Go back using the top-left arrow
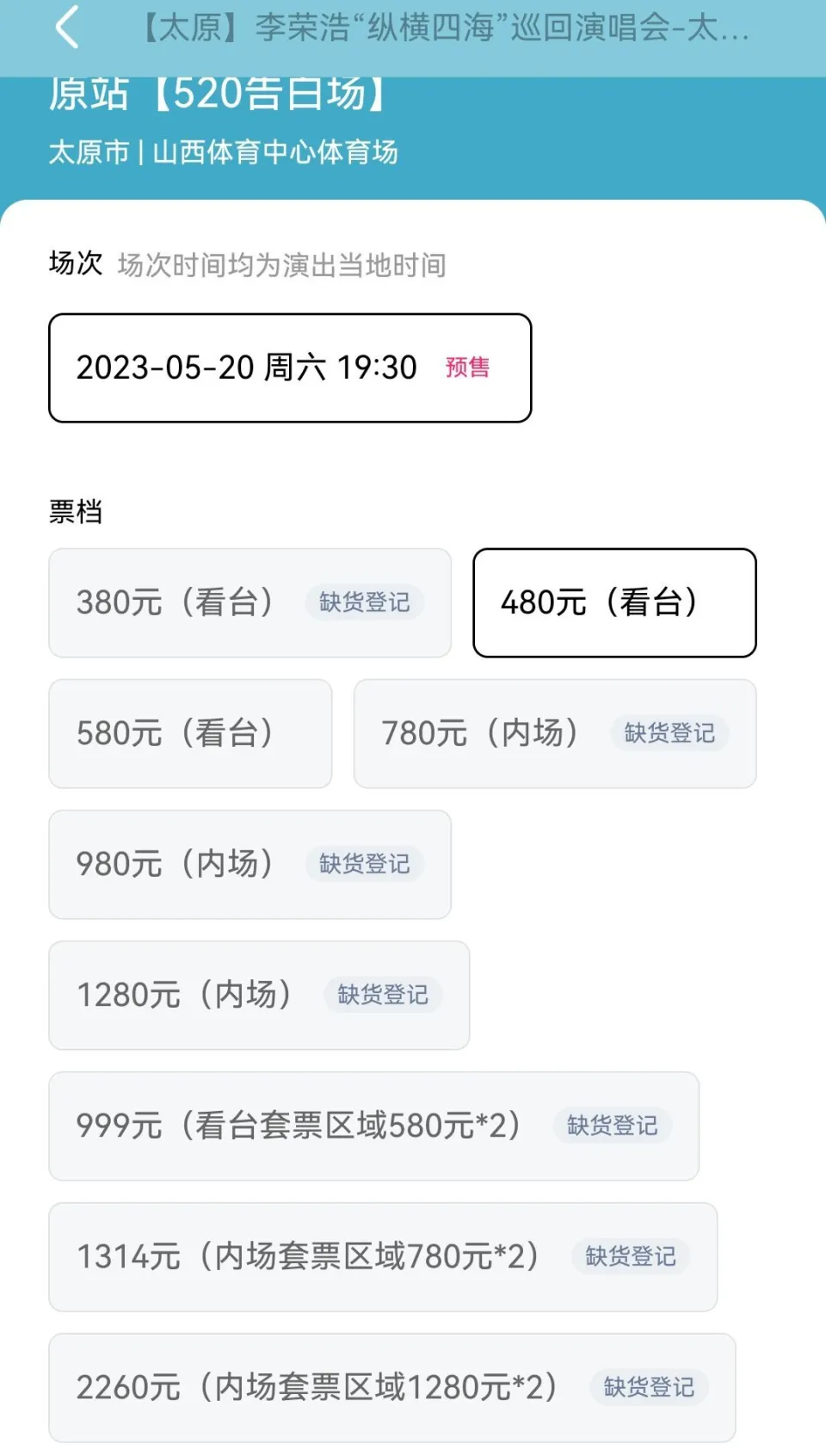 click(67, 28)
